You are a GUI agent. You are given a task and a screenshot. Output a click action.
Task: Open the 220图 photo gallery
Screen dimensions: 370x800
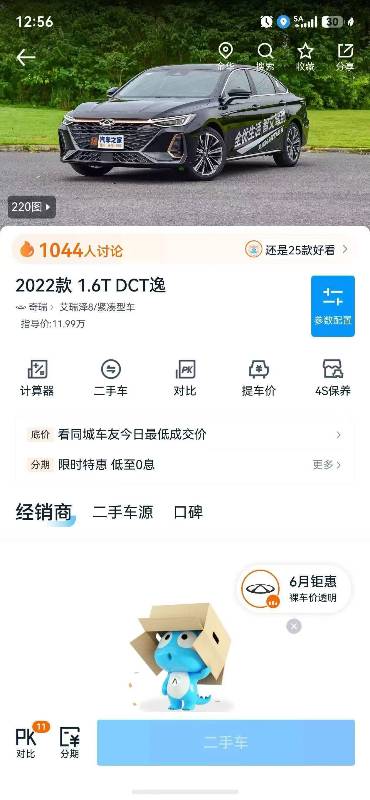coord(32,207)
